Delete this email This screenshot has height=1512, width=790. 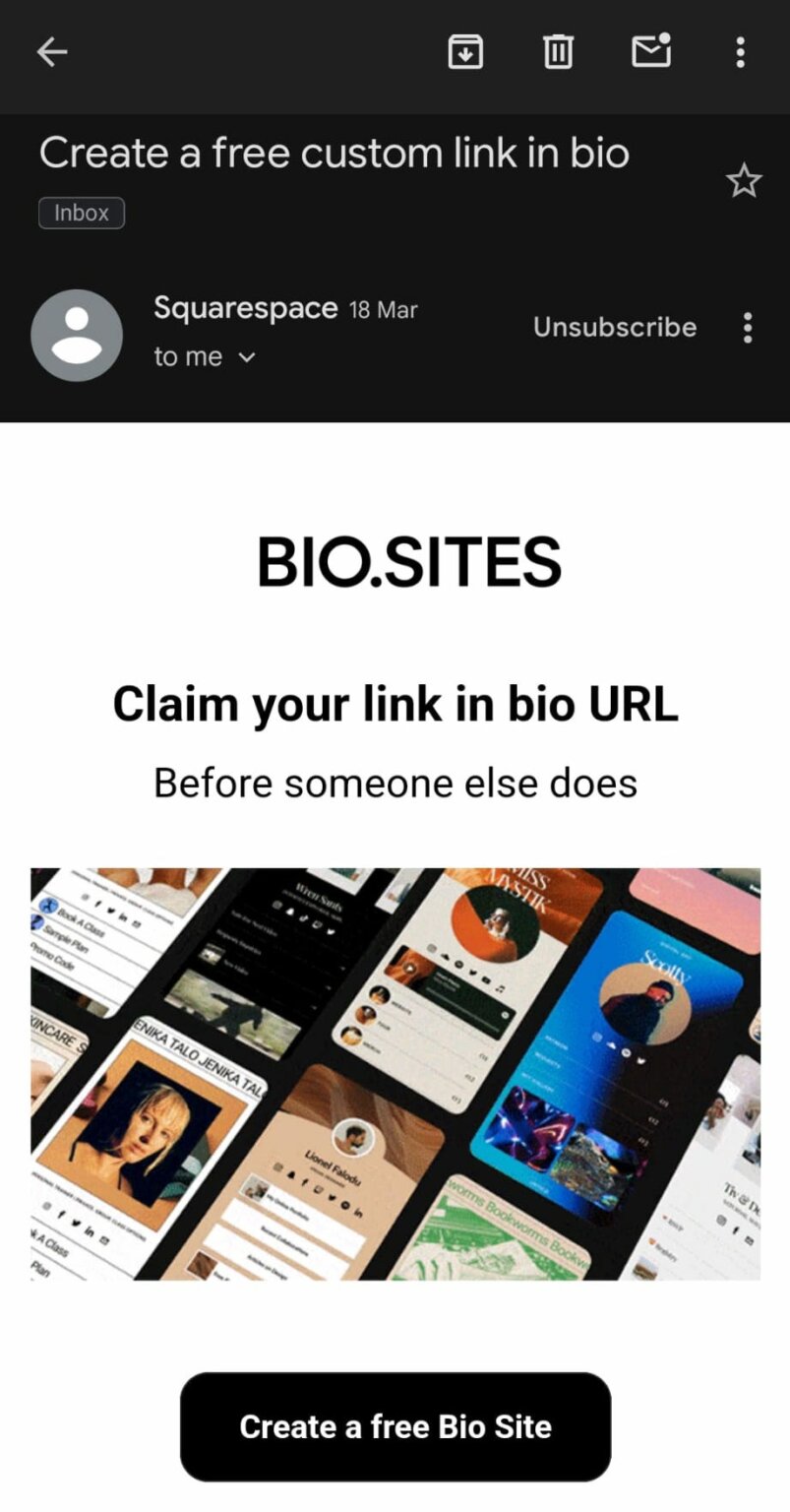point(558,52)
